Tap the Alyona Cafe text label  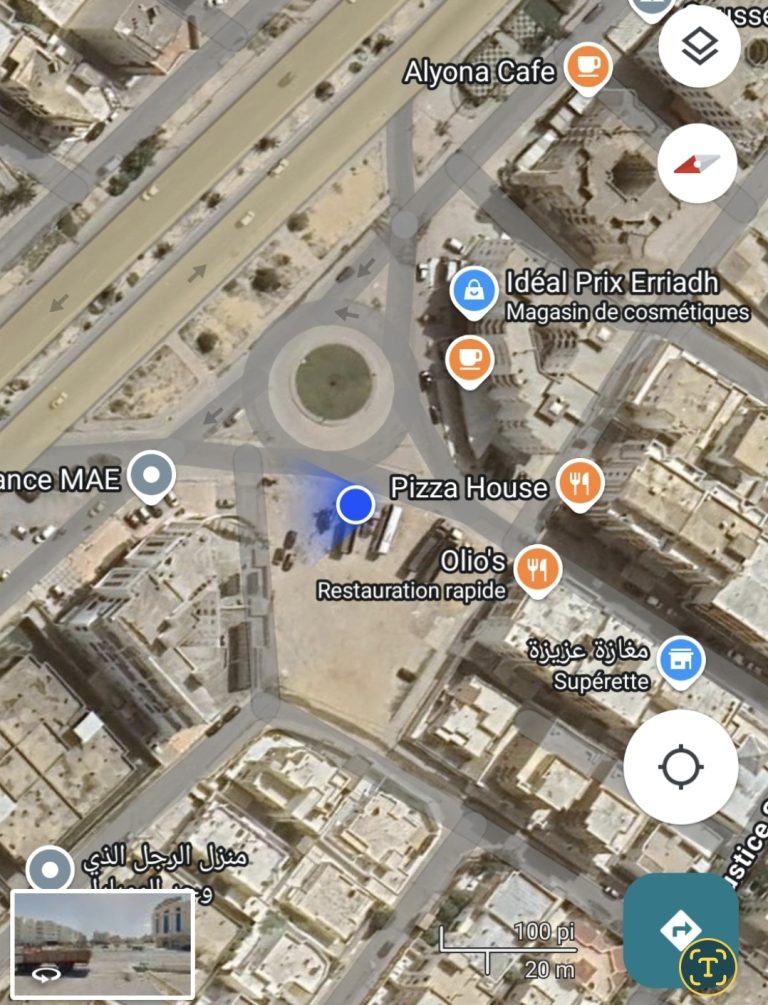click(x=478, y=70)
